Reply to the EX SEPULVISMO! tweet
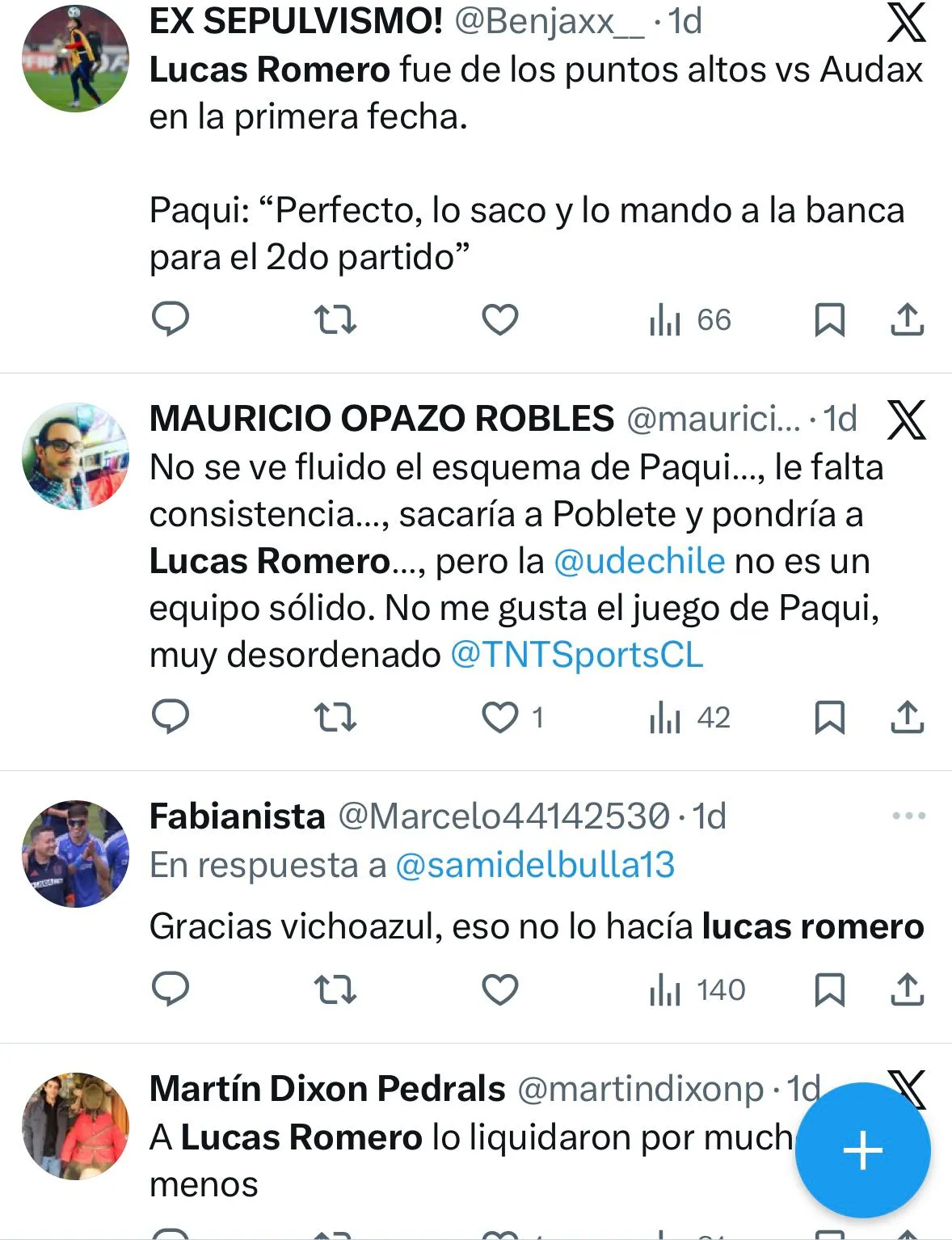 (x=171, y=320)
